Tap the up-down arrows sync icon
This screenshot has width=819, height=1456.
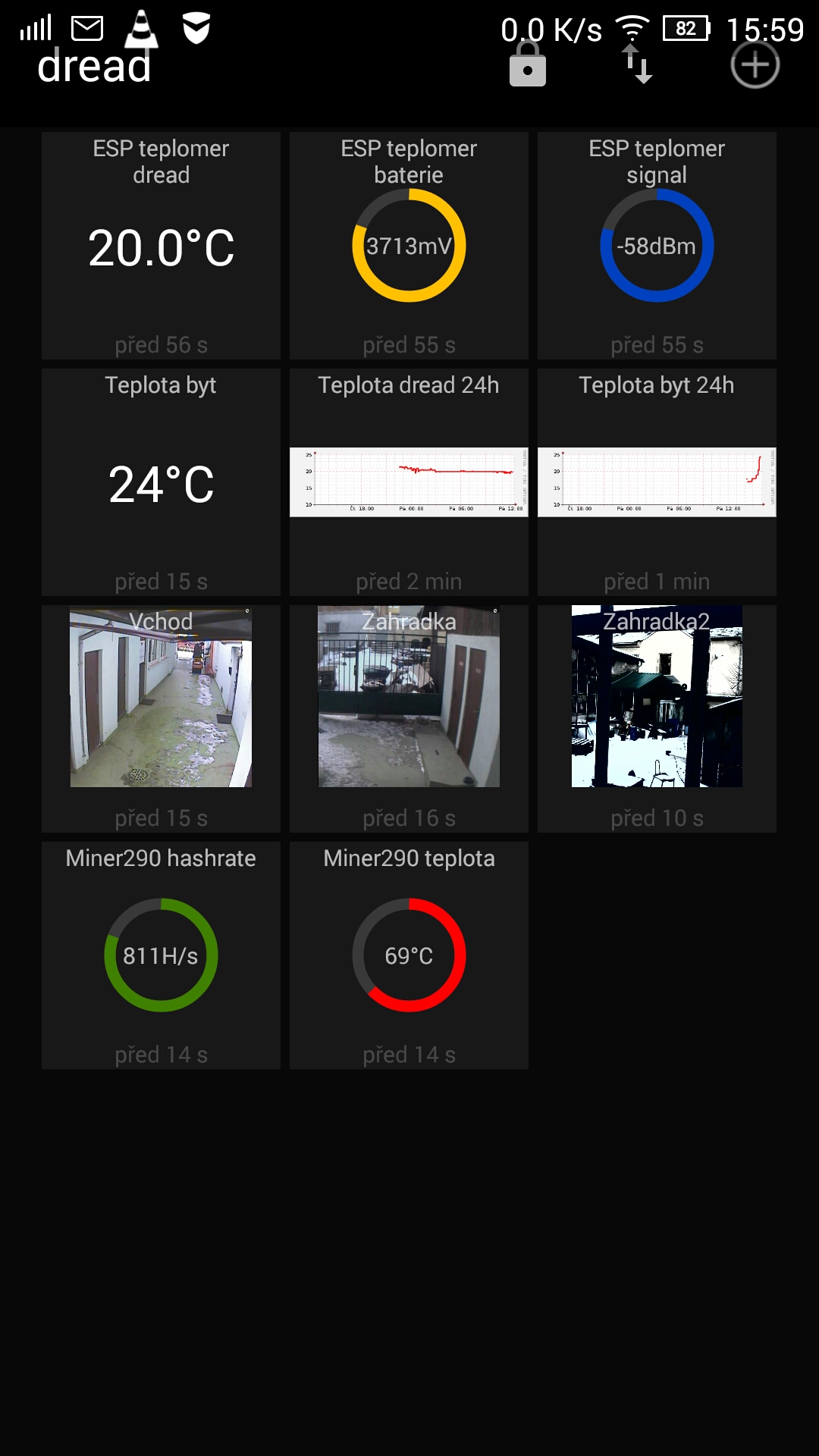coord(637,64)
